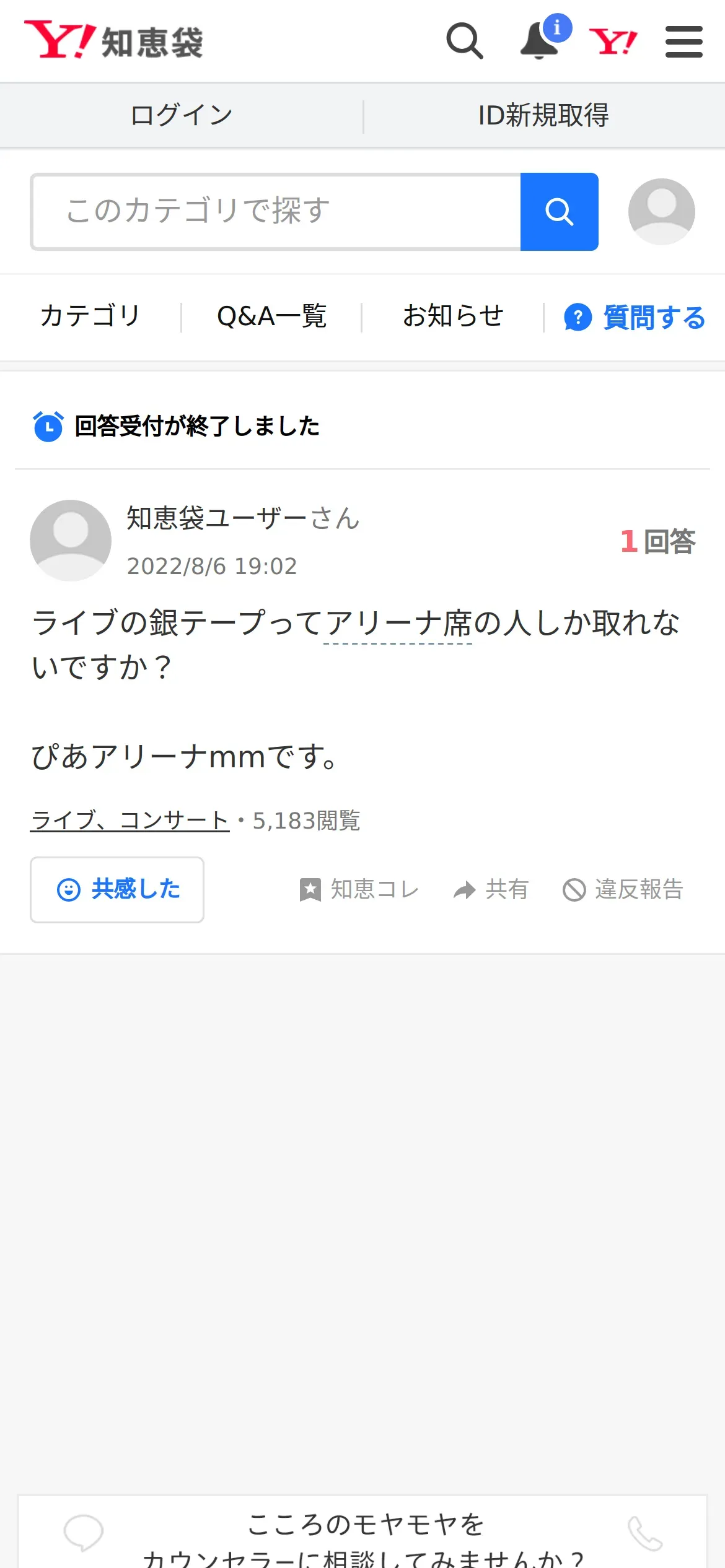Open the hamburger menu
This screenshot has height=1568, width=725.
tap(684, 41)
